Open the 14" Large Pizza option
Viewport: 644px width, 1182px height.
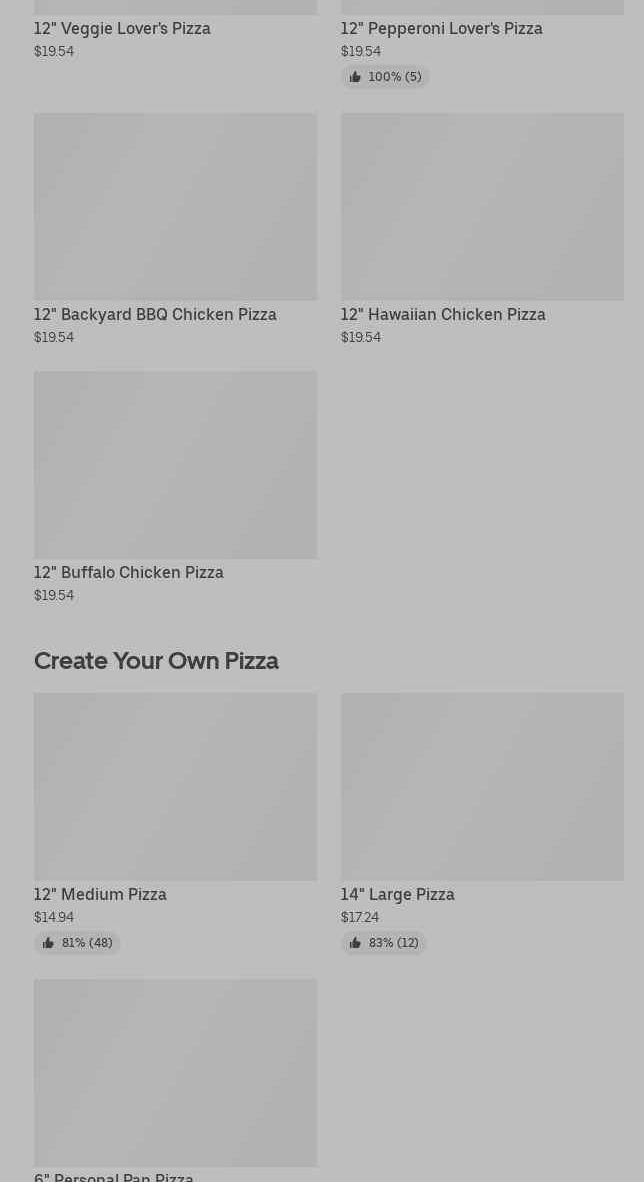point(481,787)
